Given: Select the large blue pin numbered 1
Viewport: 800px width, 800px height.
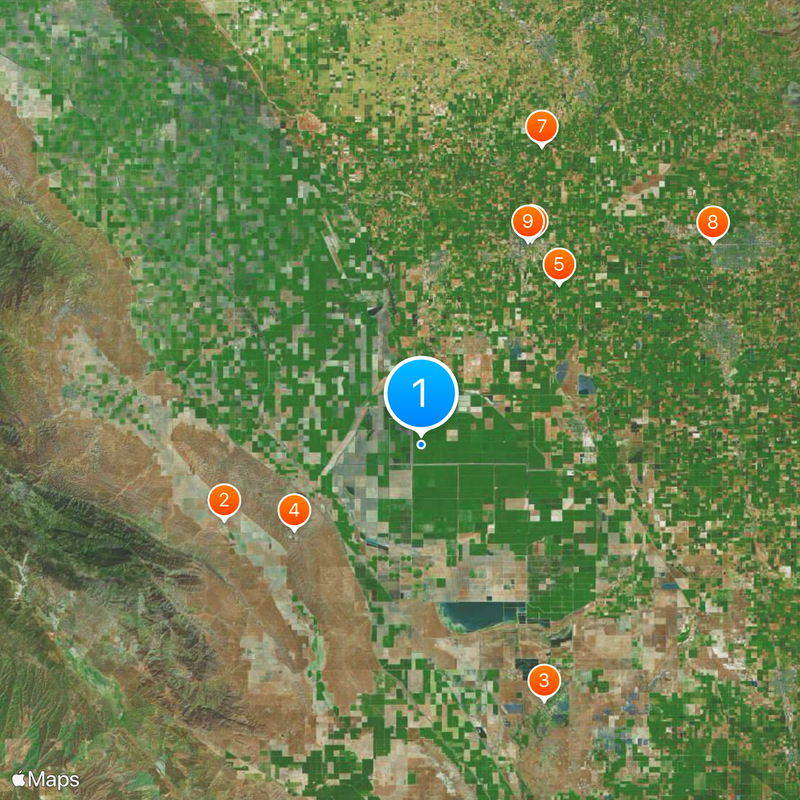Looking at the screenshot, I should pyautogui.click(x=421, y=393).
